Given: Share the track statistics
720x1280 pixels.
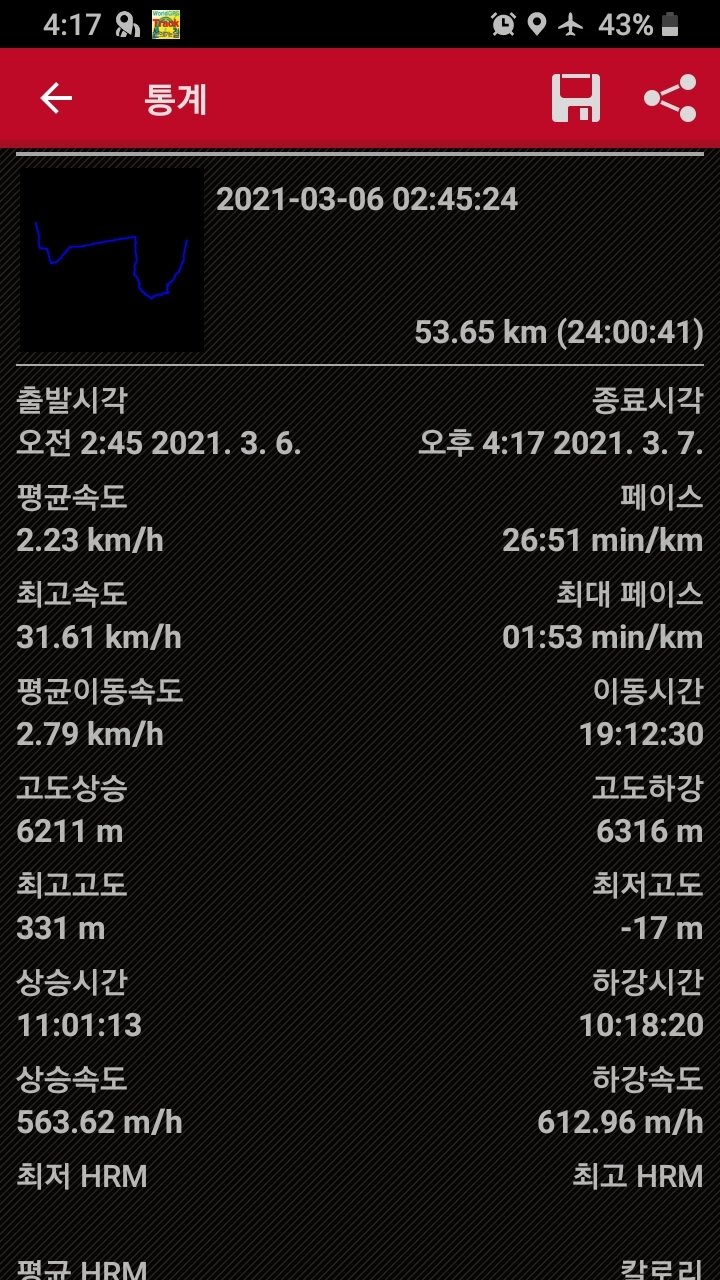Looking at the screenshot, I should pyautogui.click(x=670, y=98).
